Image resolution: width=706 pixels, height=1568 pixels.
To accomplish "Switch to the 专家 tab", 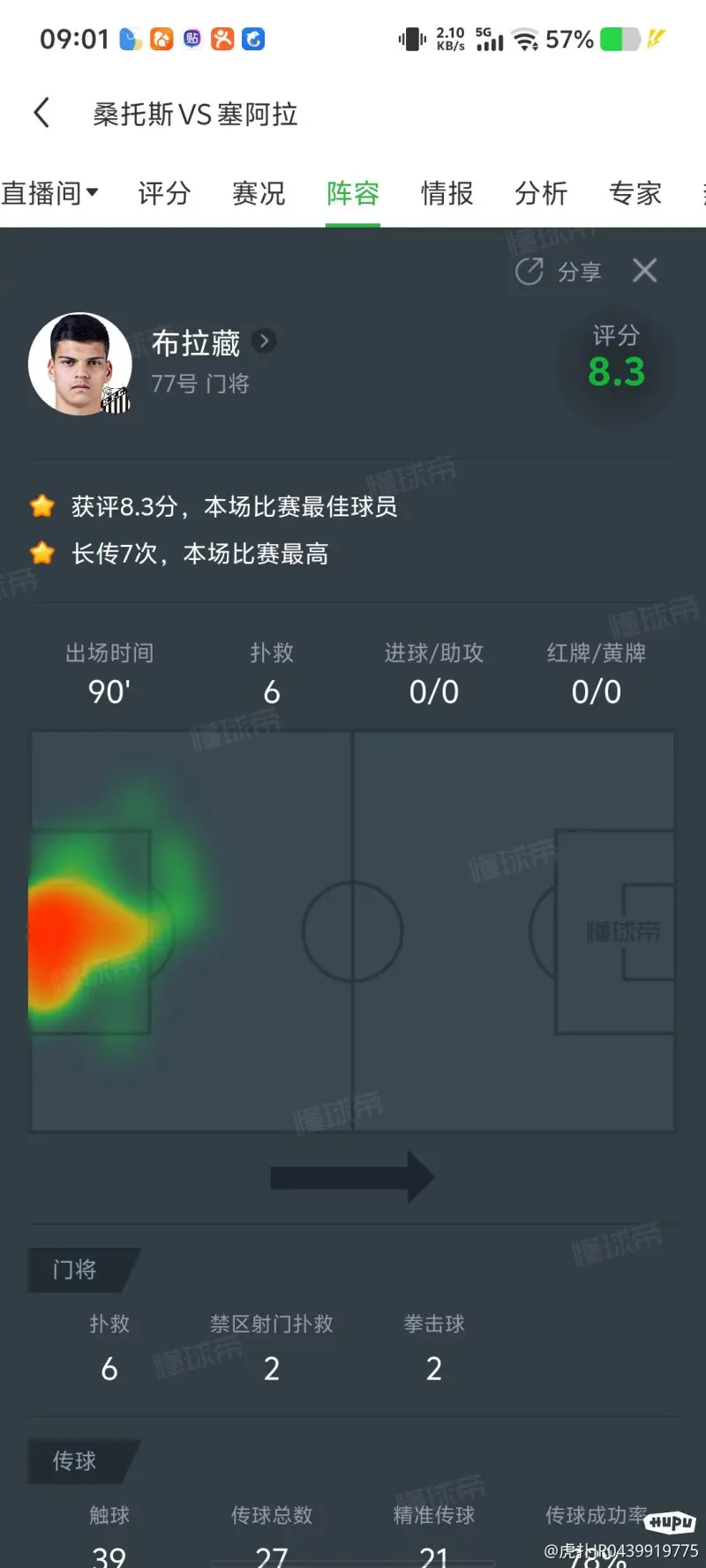I will click(635, 193).
